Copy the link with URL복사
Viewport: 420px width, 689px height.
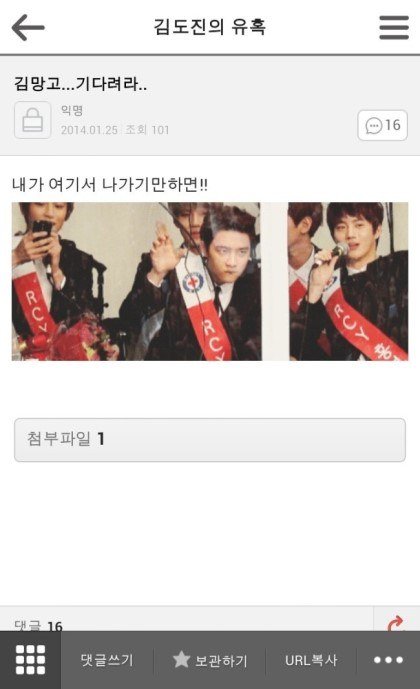click(311, 660)
